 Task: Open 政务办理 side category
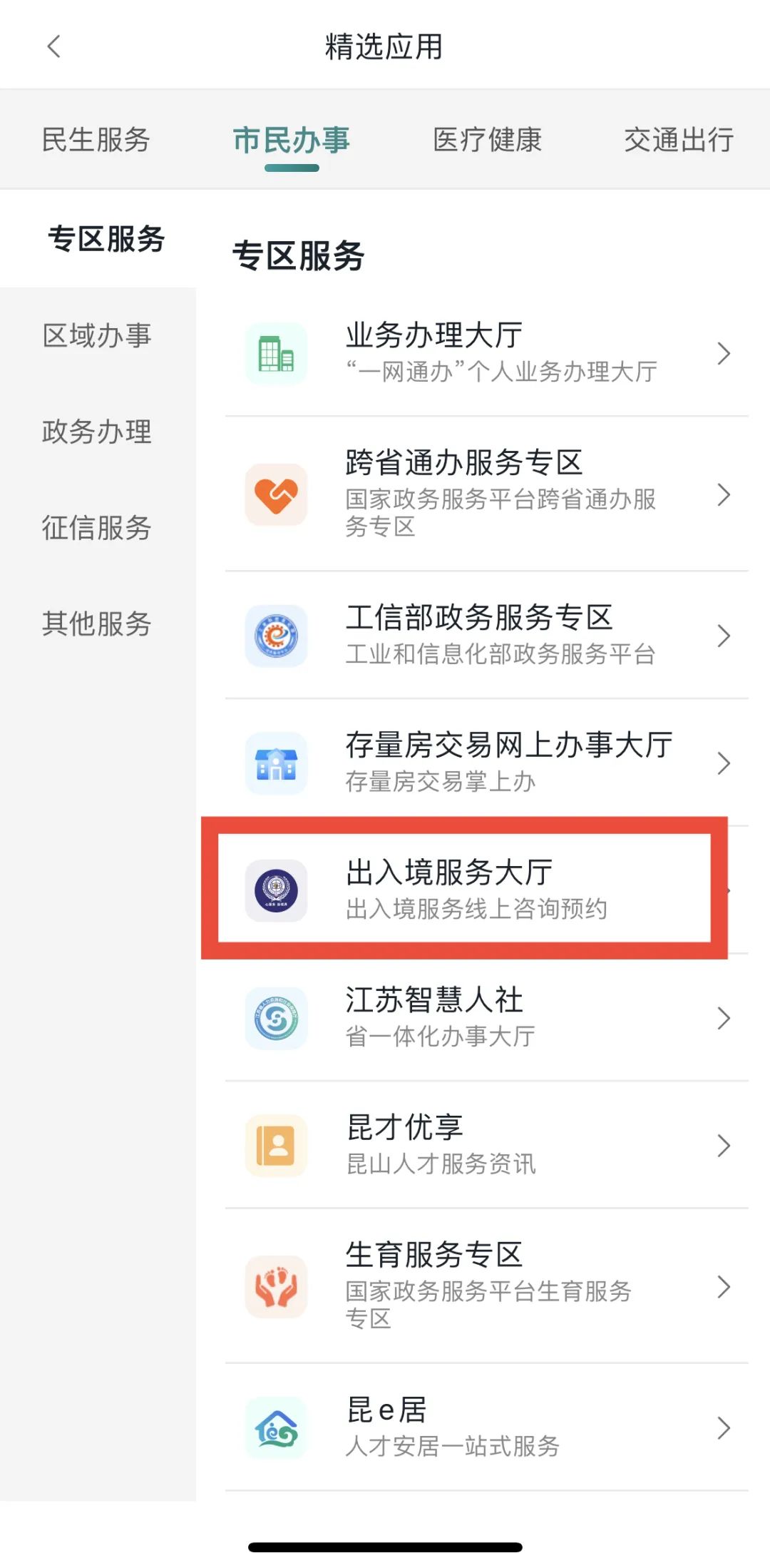(97, 432)
